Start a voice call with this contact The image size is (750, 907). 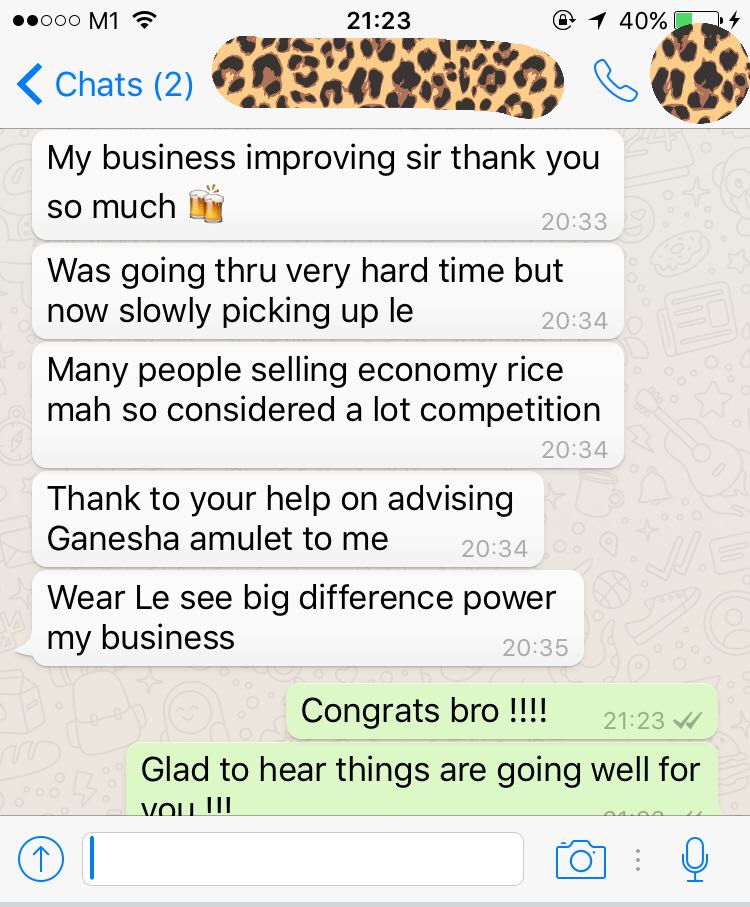[x=615, y=82]
